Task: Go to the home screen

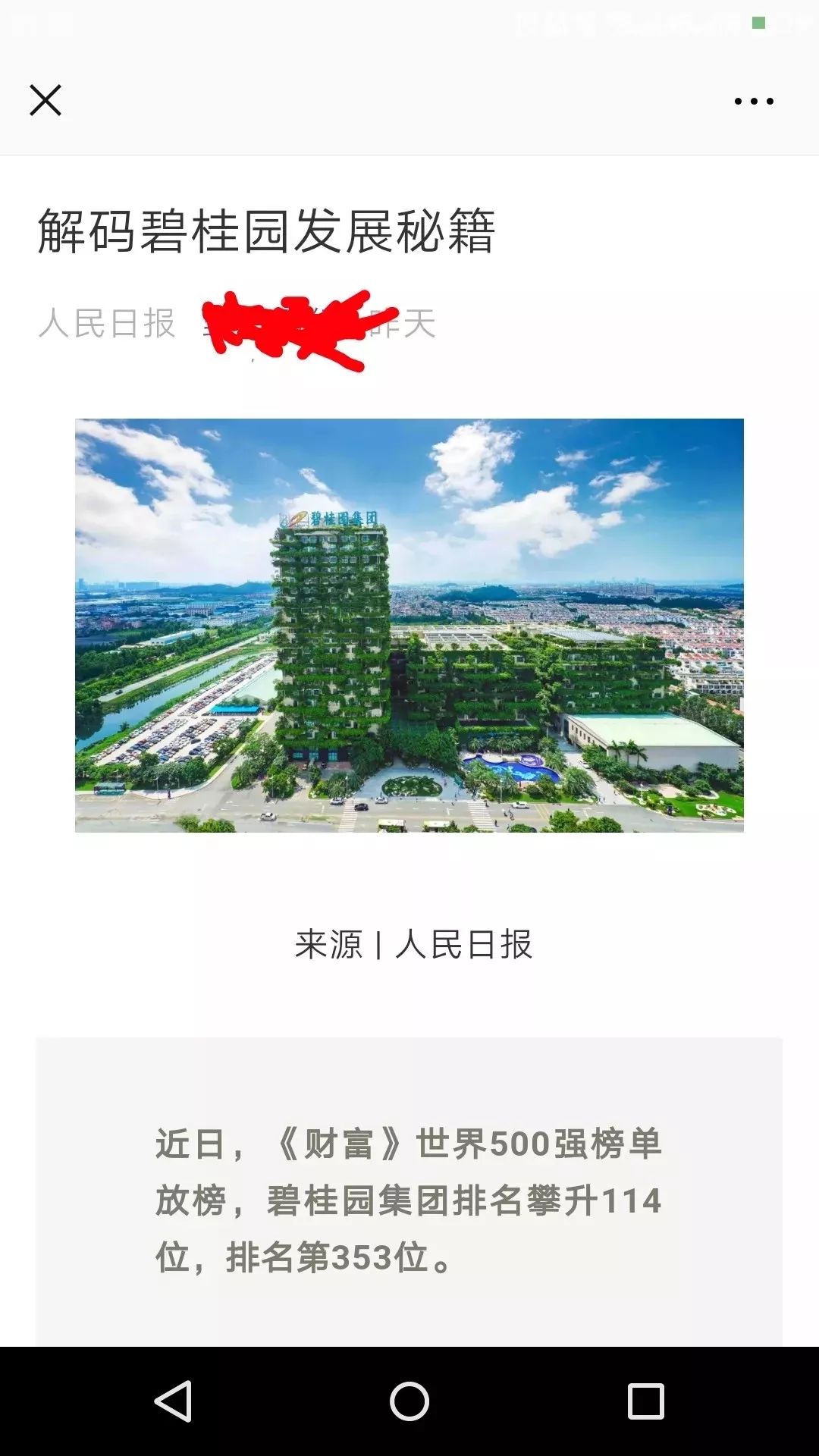Action: click(409, 1401)
